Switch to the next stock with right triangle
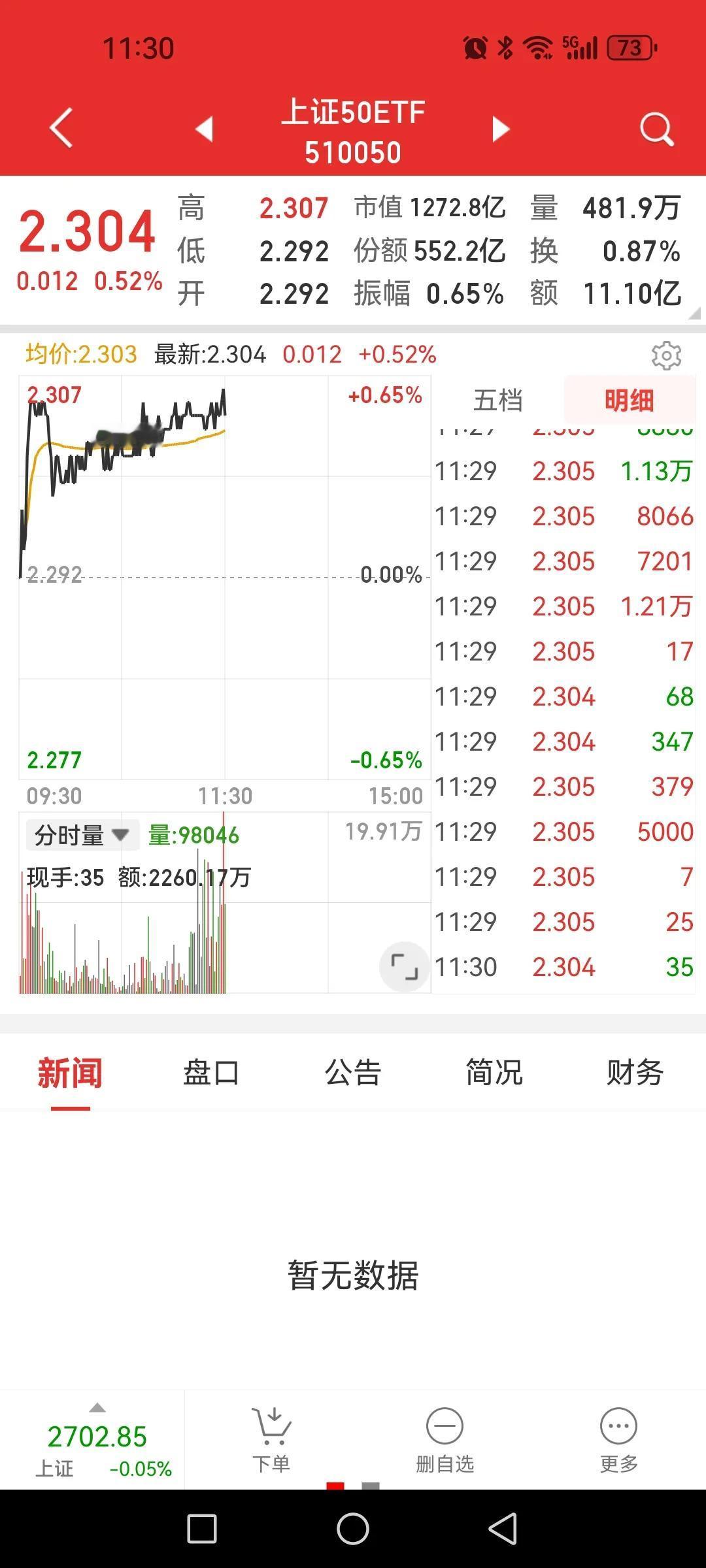706x1568 pixels. click(x=501, y=129)
